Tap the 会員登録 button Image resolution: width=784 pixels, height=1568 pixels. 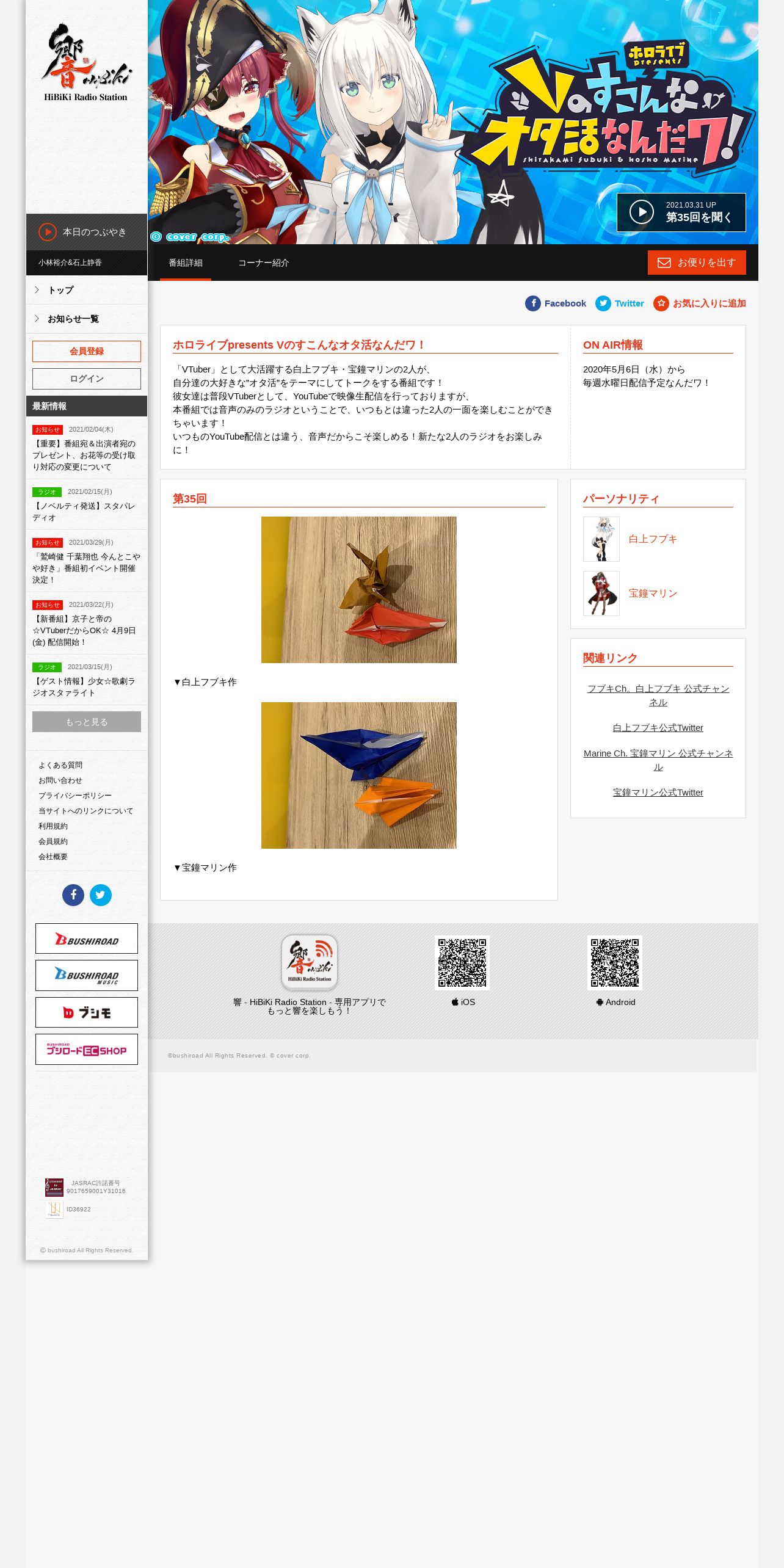coord(87,351)
